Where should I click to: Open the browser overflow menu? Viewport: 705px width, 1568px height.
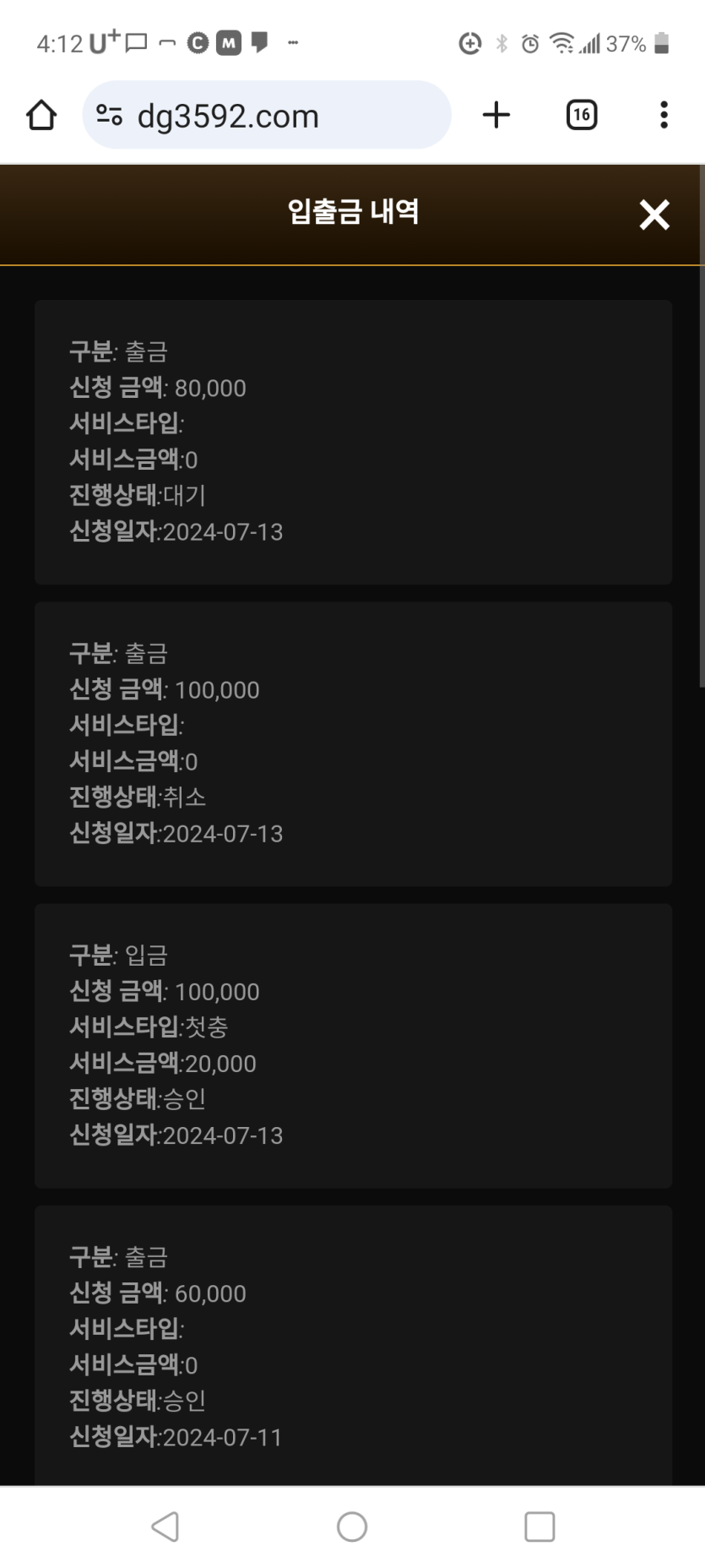tap(664, 115)
